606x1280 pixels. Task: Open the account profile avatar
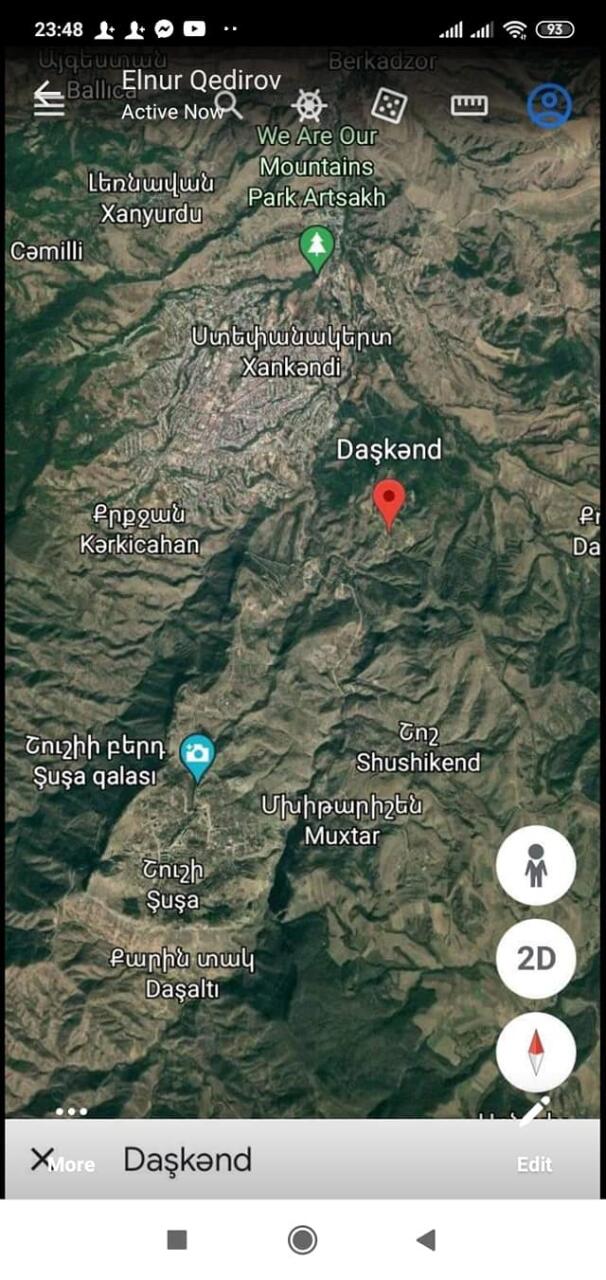coord(549,105)
